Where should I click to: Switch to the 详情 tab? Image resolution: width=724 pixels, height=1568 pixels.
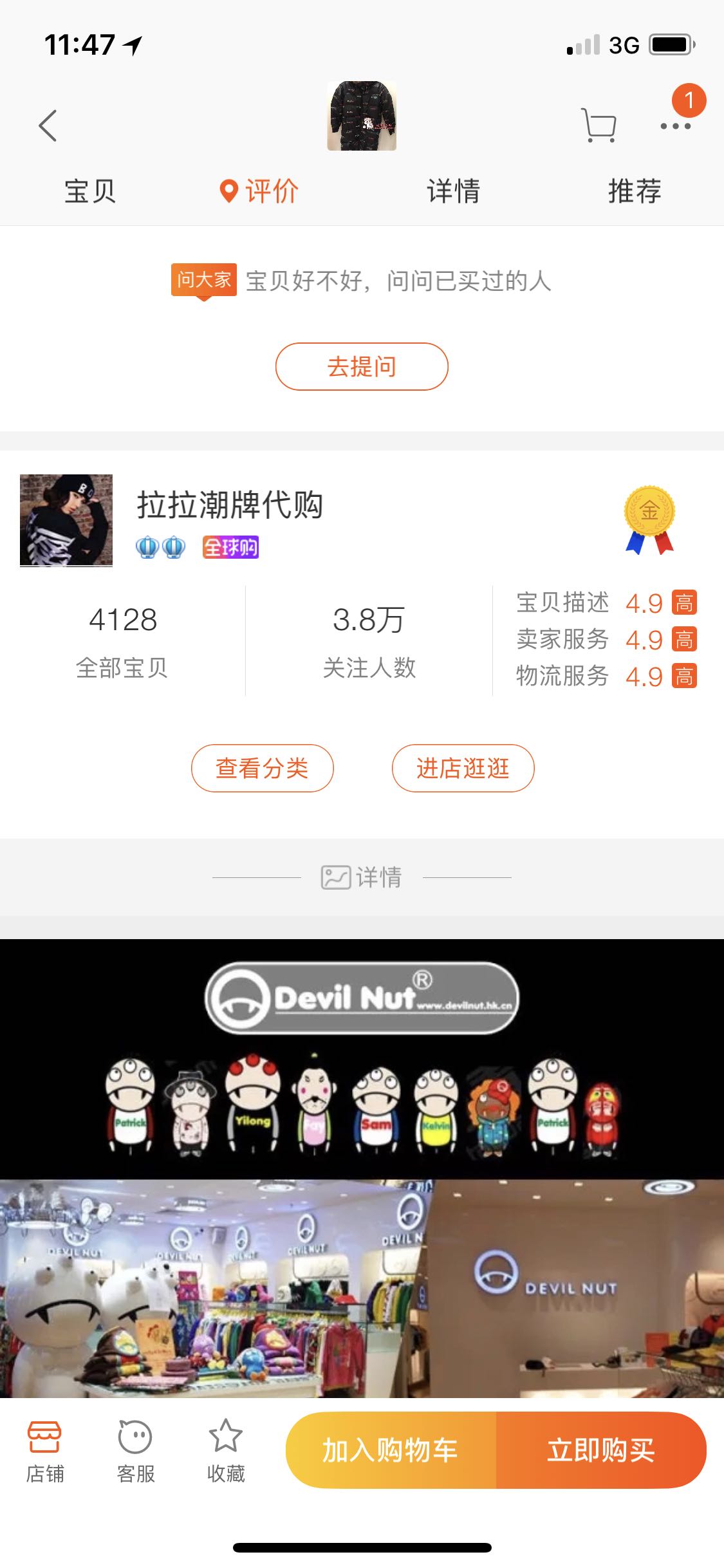(453, 191)
